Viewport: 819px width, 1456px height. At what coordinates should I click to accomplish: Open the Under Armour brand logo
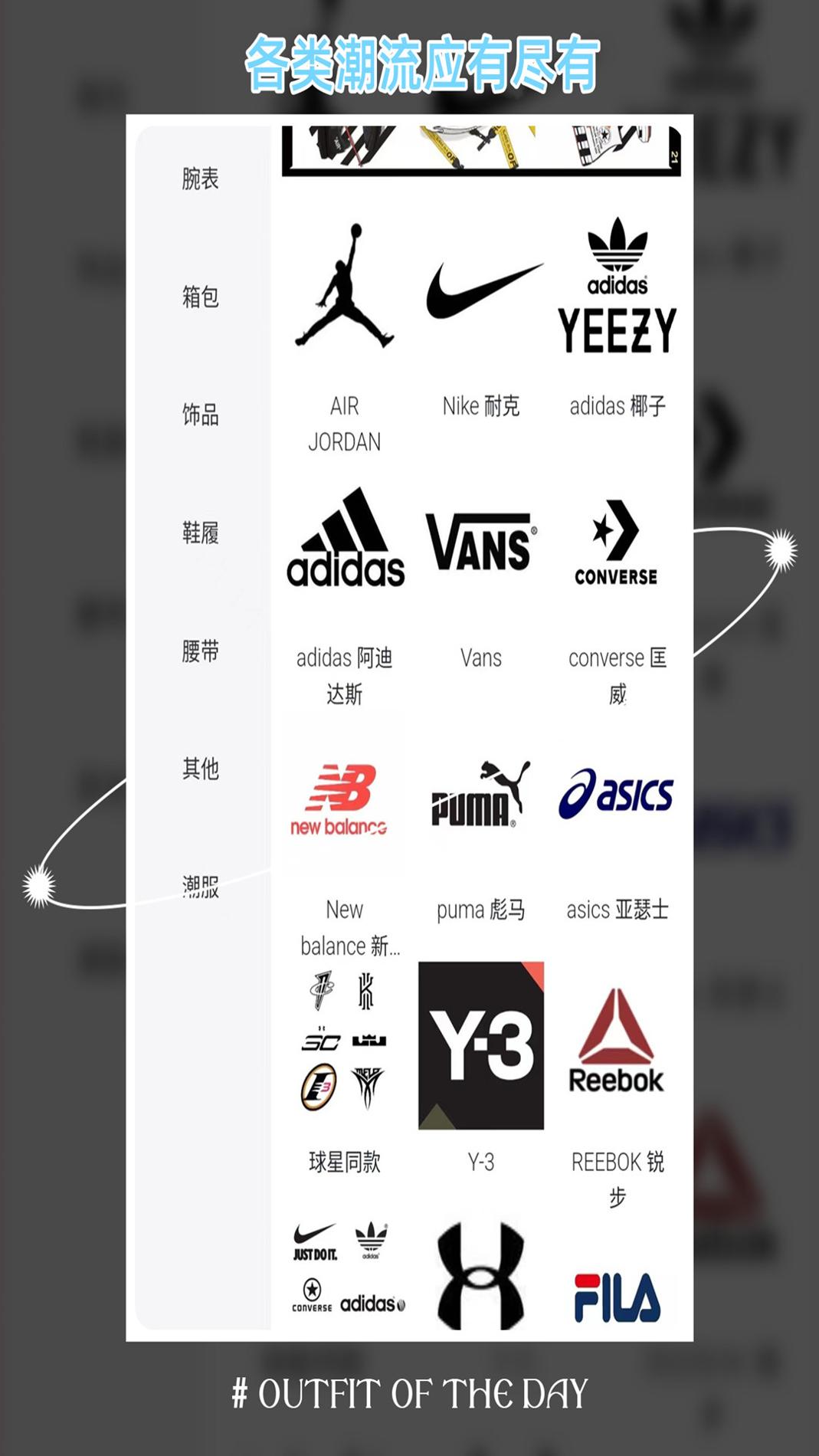click(480, 1272)
